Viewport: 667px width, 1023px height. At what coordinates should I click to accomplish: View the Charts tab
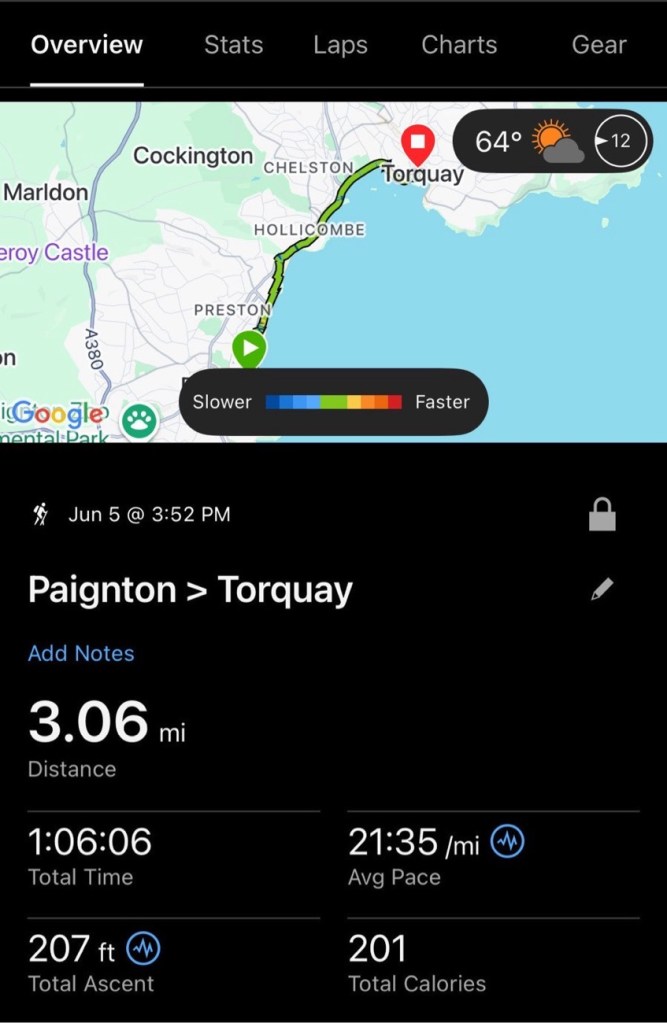coord(459,45)
